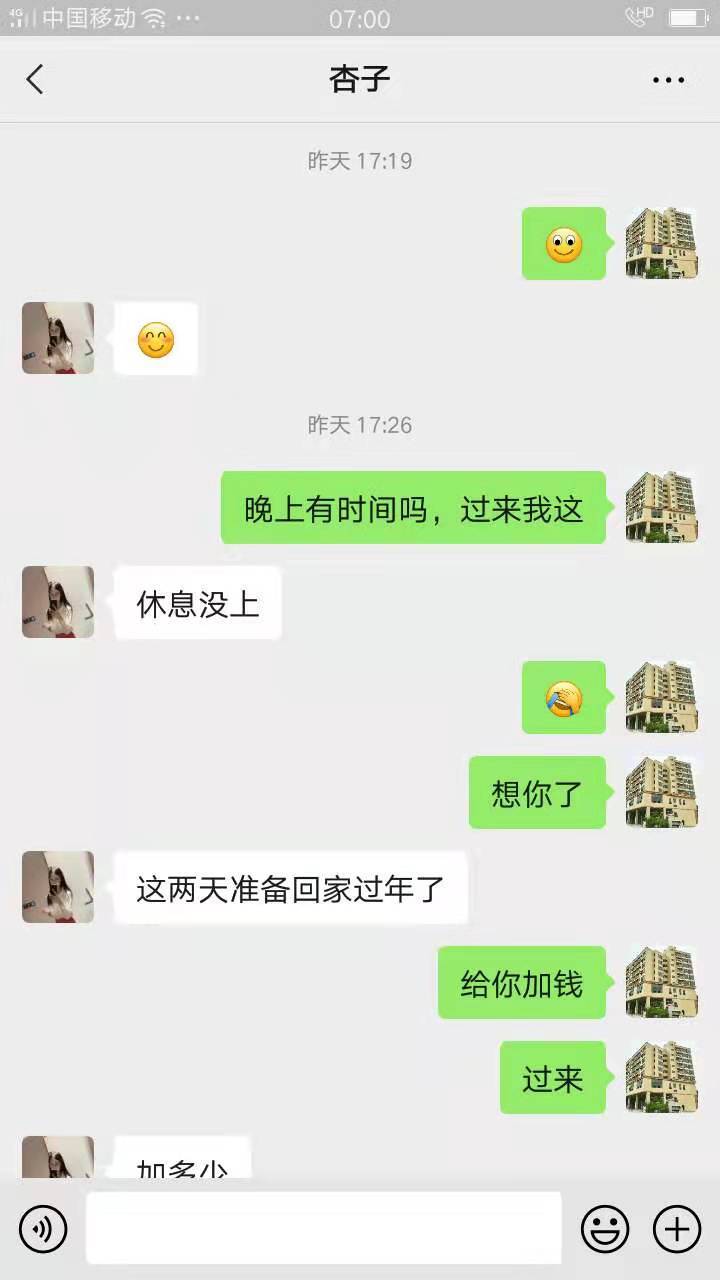Open the plus attachment menu
The height and width of the screenshot is (1280, 720).
tap(677, 1228)
